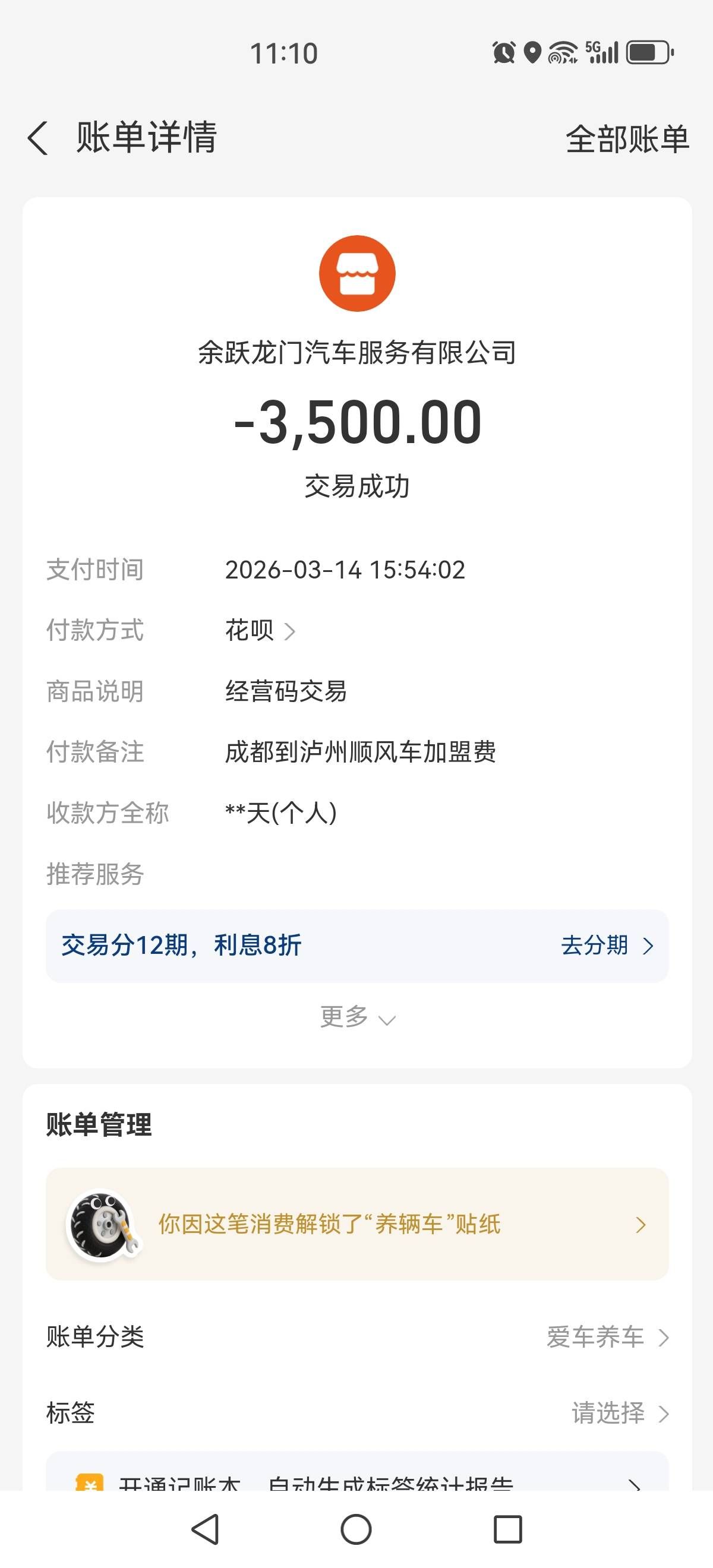Viewport: 713px width, 1568px height.
Task: Tap the system home button
Action: [356, 1529]
